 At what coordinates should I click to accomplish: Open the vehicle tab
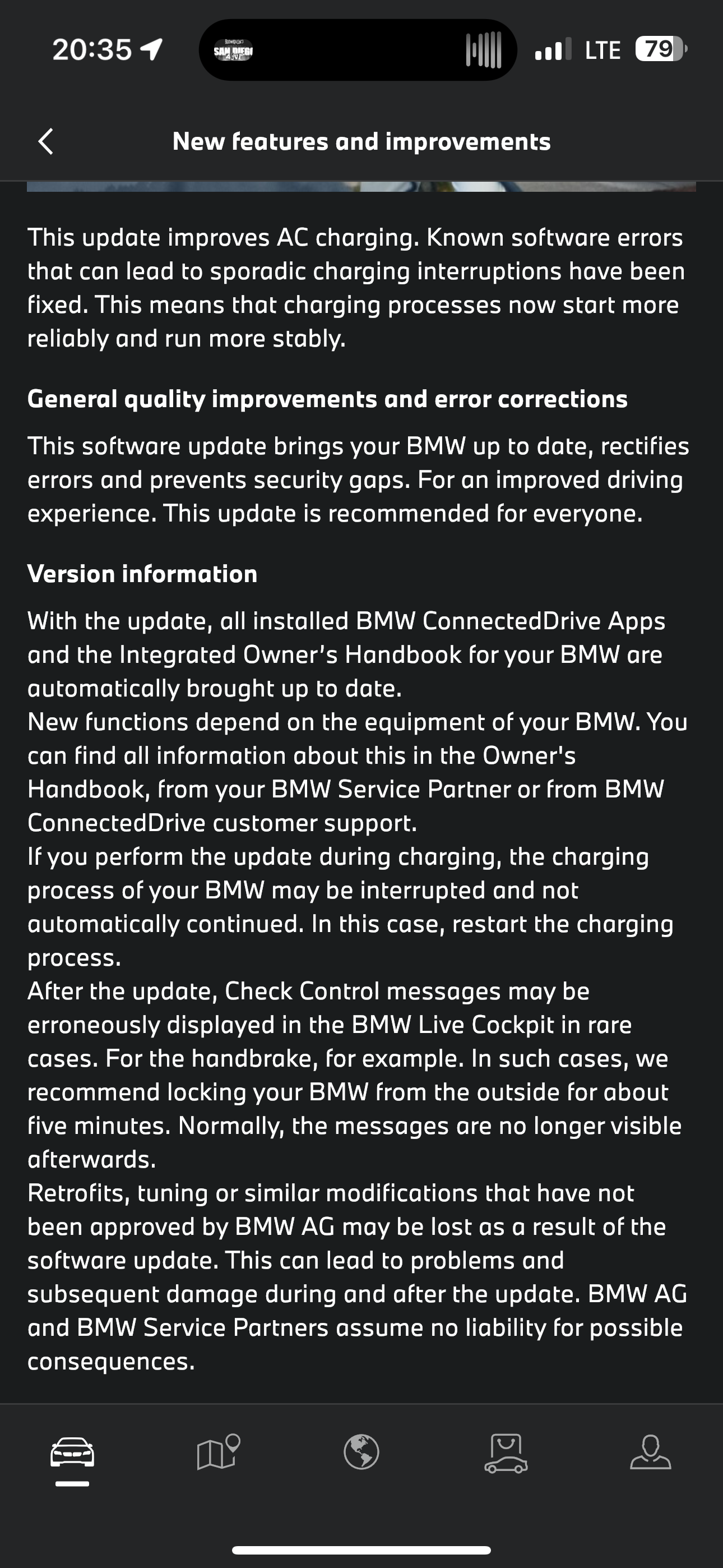click(x=72, y=1454)
